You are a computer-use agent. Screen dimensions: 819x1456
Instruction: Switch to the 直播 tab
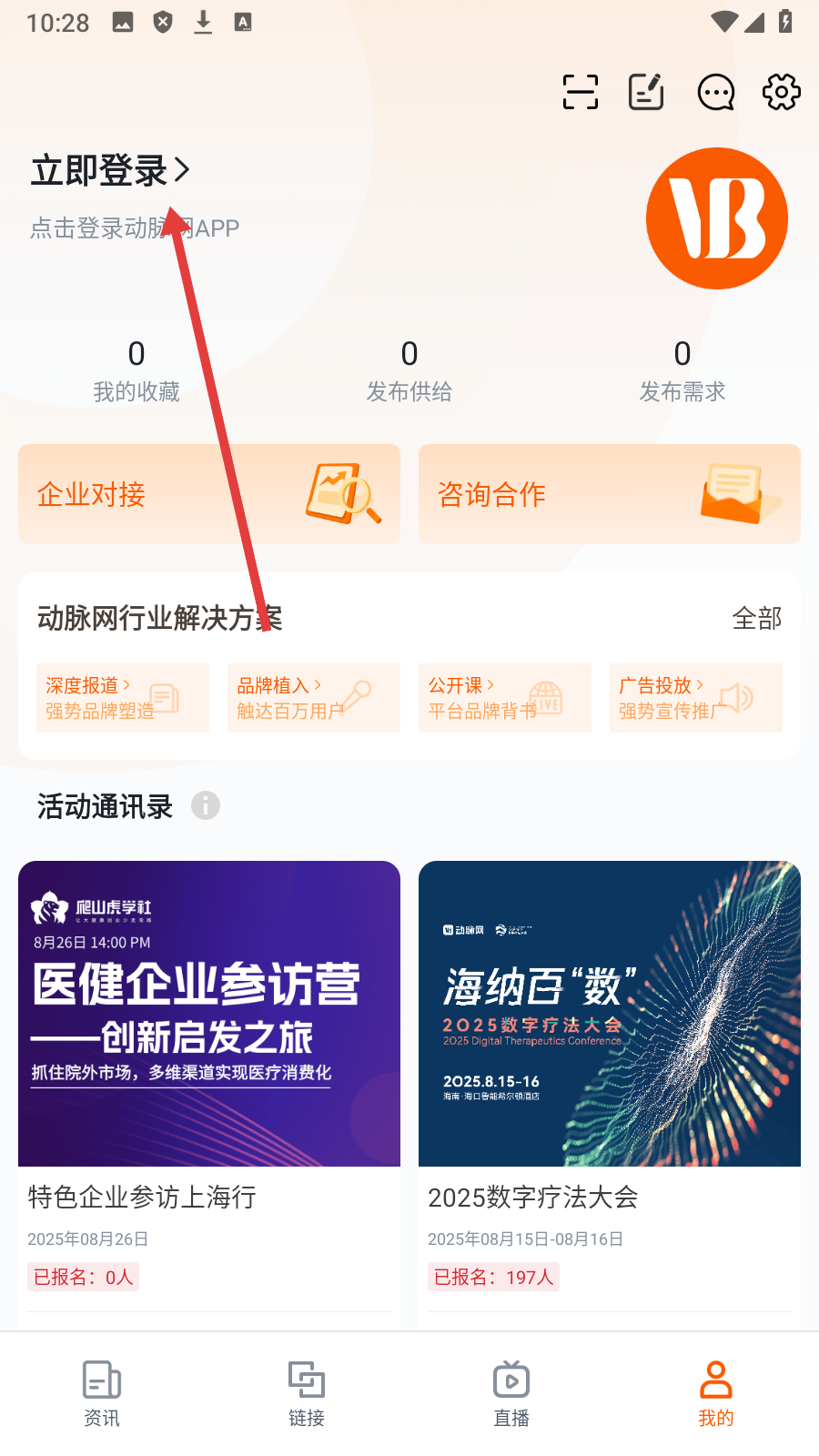point(511,1392)
